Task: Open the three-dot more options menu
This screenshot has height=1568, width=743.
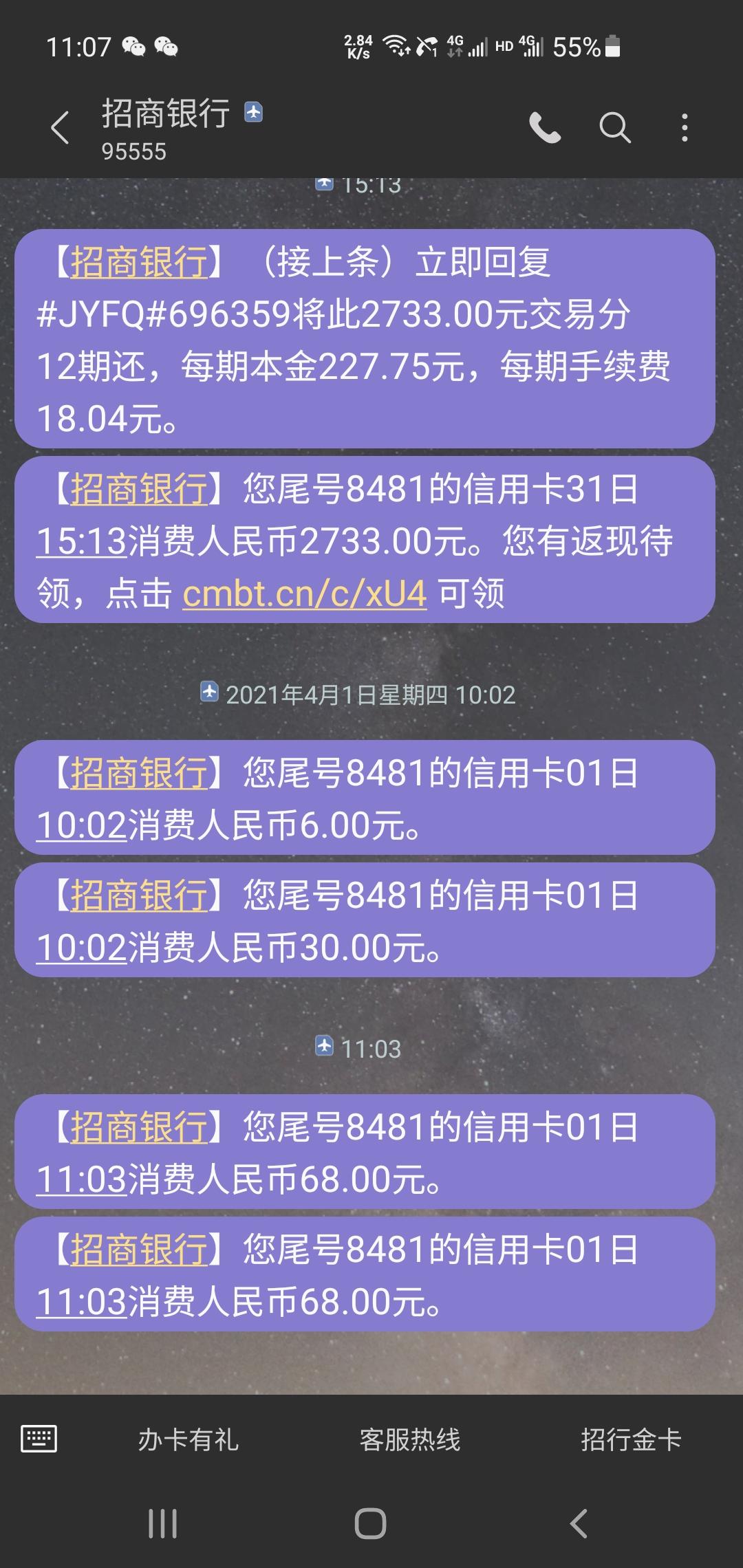Action: [x=683, y=128]
